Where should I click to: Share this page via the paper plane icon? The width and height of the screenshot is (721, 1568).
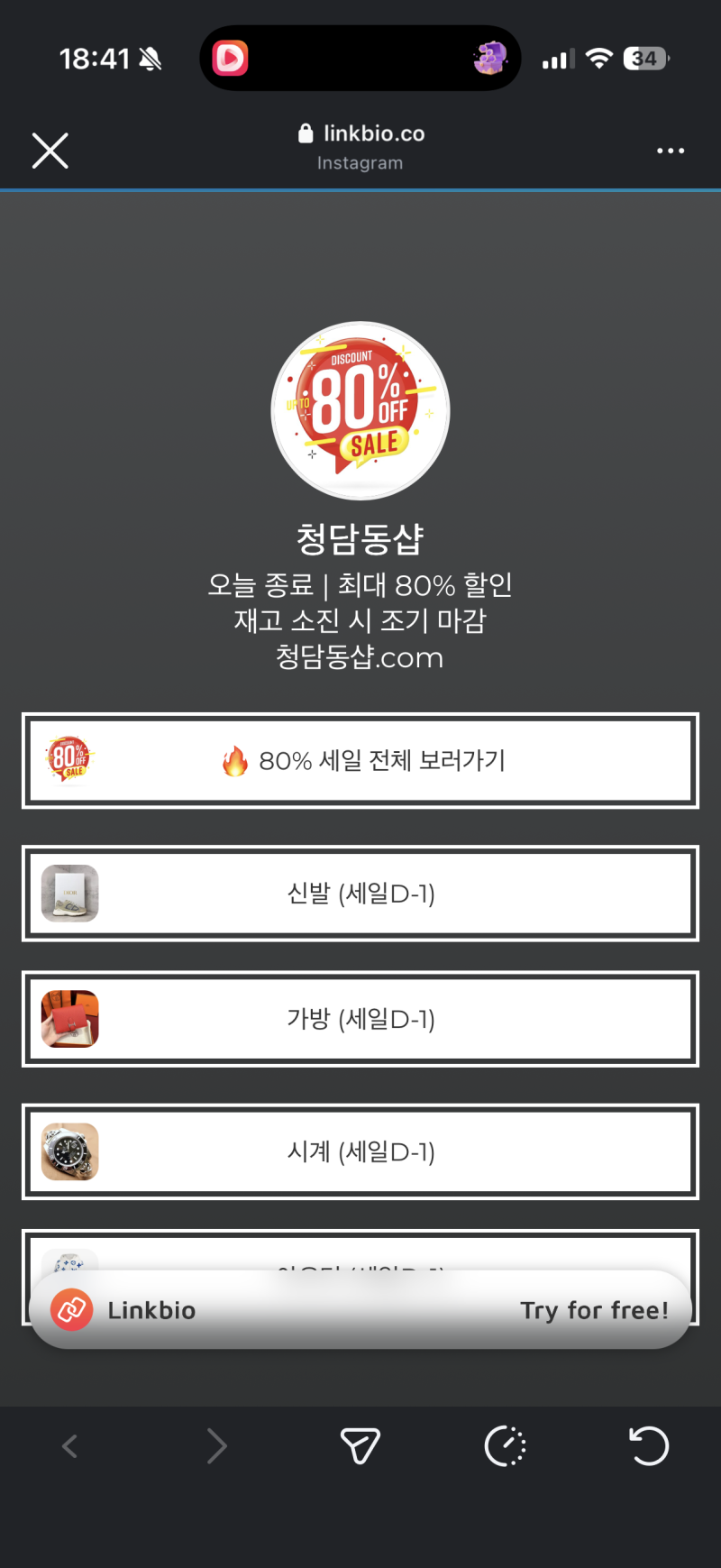[360, 1446]
